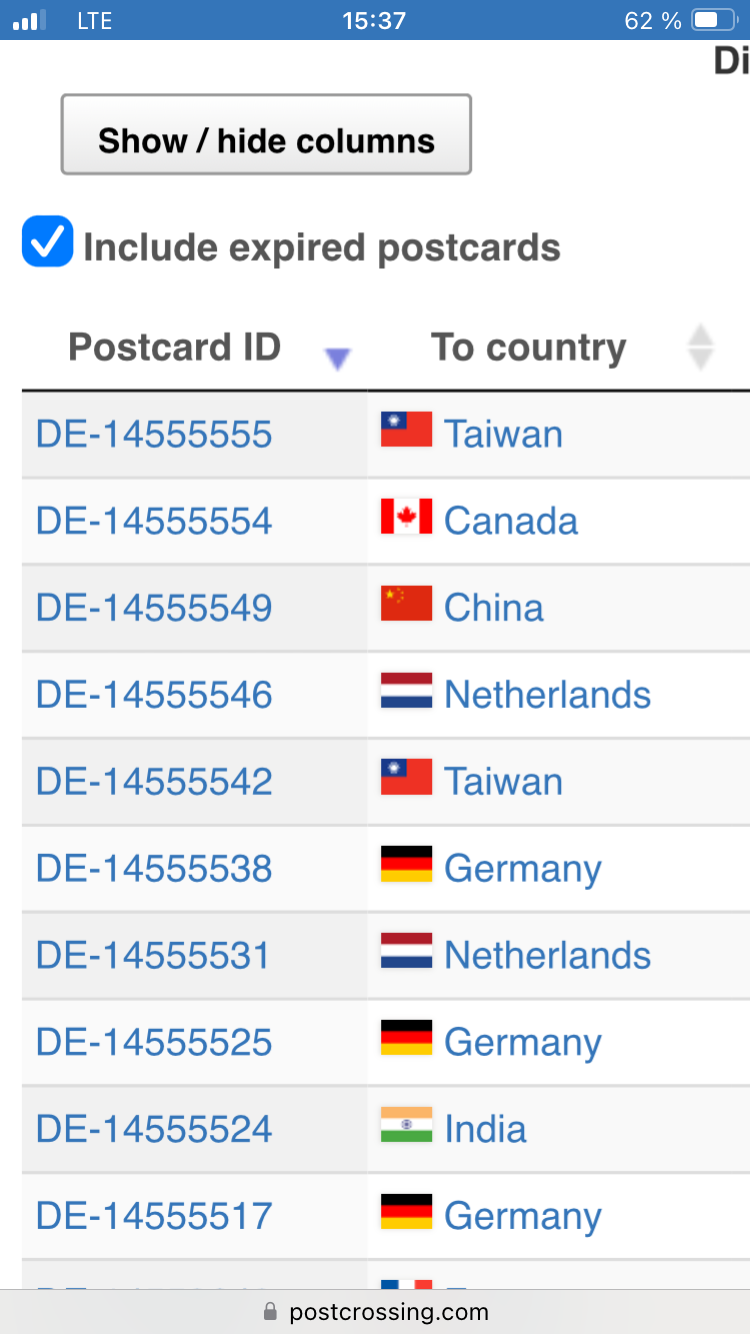The image size is (750, 1334).
Task: Uncheck Include expired postcards checkbox
Action: click(x=48, y=242)
